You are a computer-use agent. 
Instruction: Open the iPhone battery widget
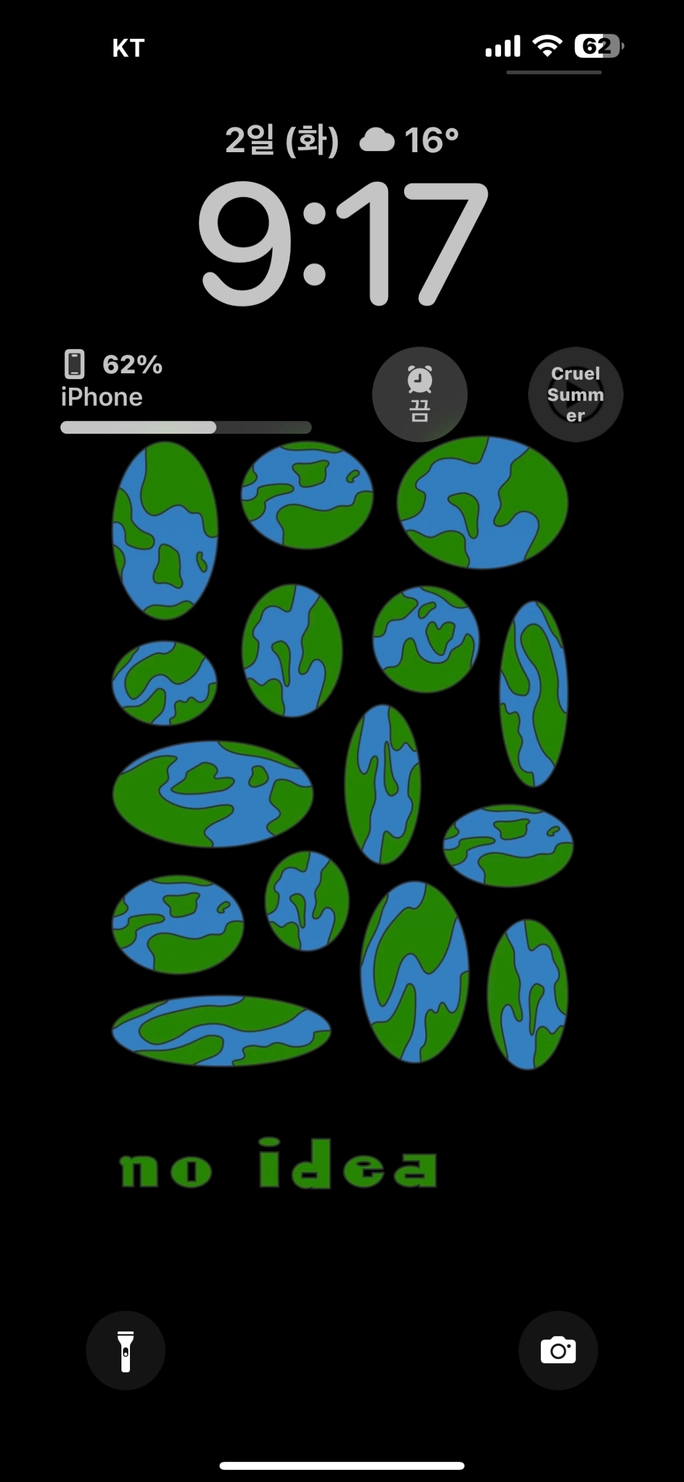pyautogui.click(x=185, y=392)
